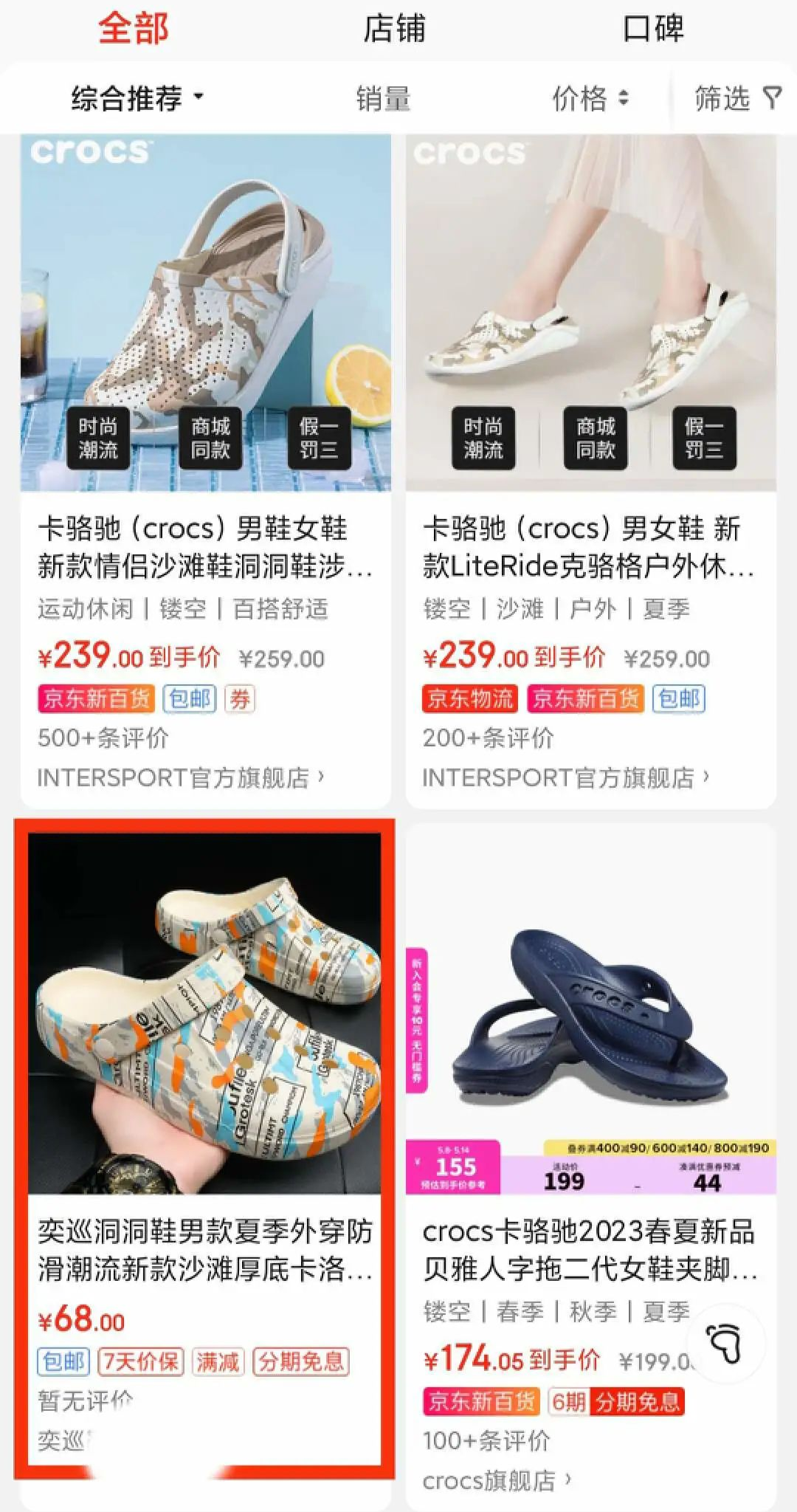
Task: Open the 筛选 filter panel
Action: (736, 98)
